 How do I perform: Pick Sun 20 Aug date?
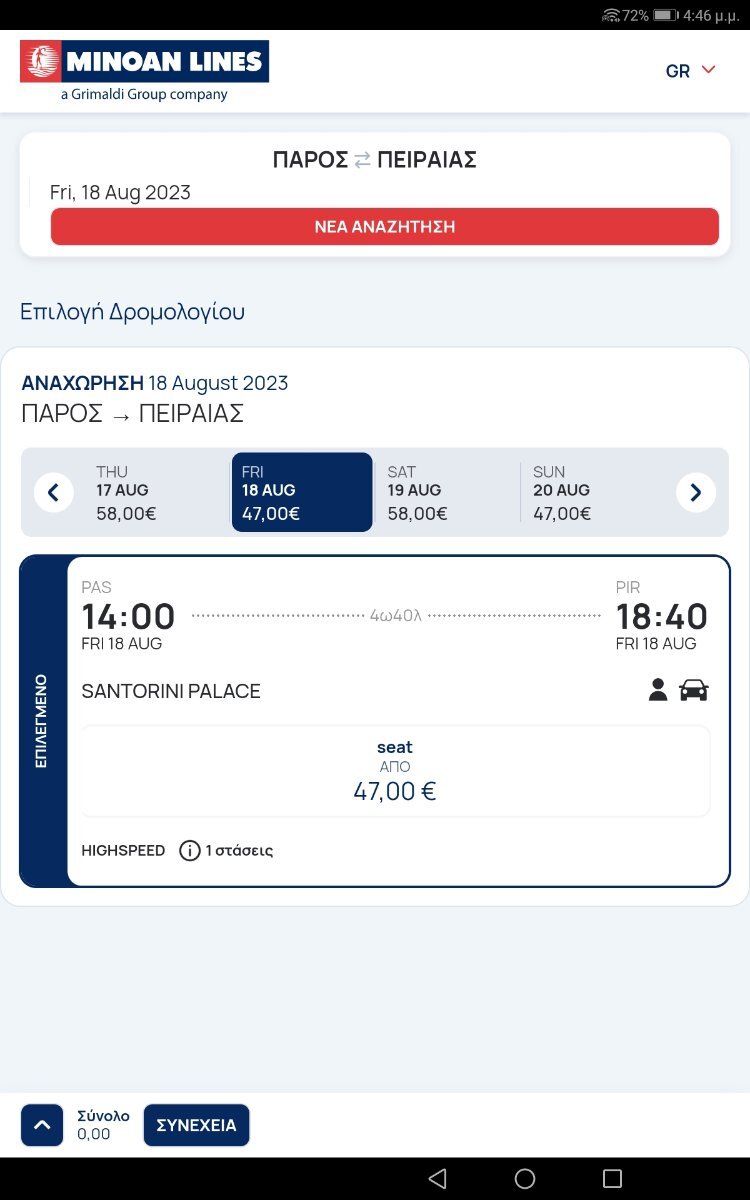point(590,492)
